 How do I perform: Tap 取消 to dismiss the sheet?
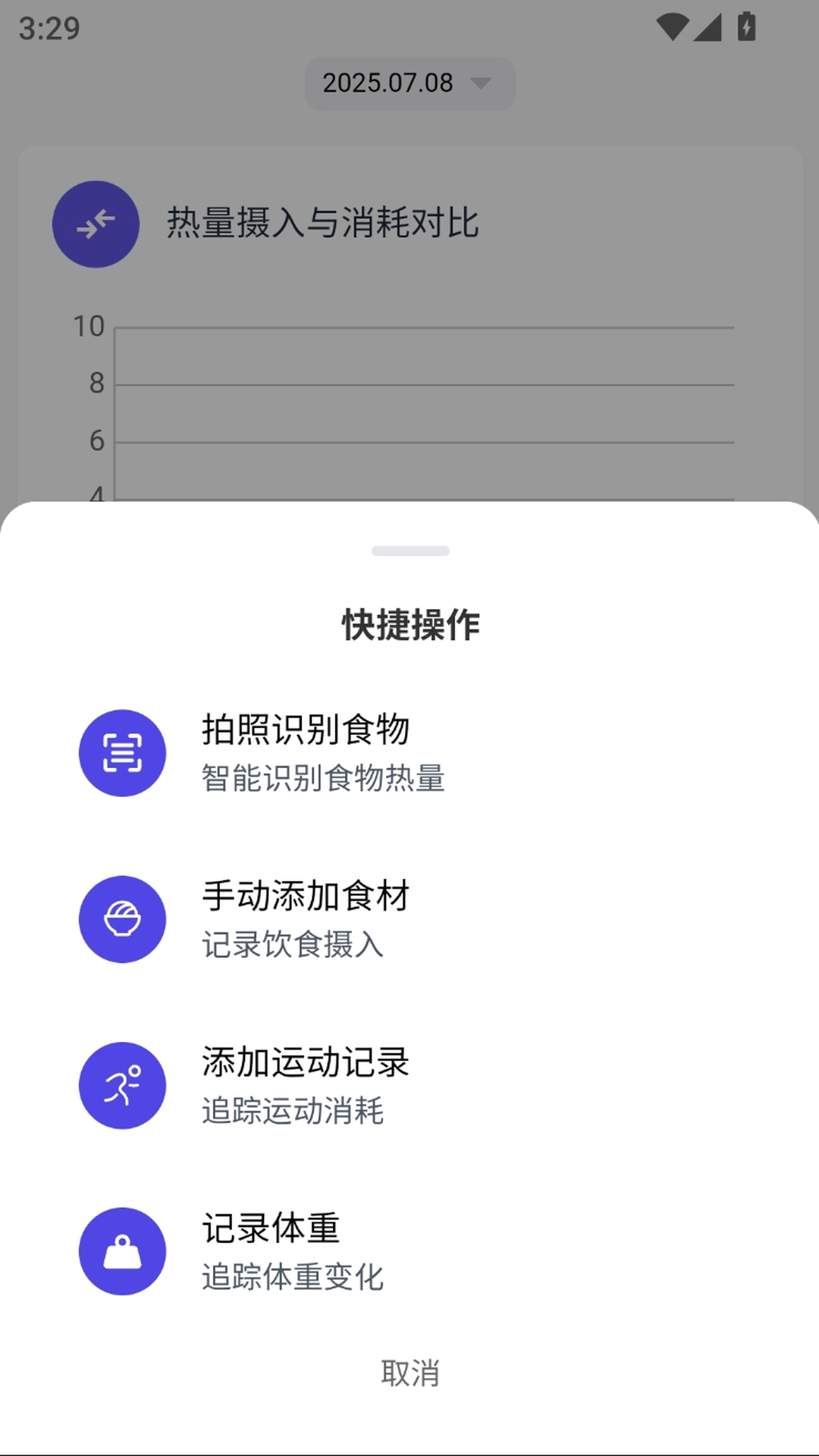pos(409,1370)
